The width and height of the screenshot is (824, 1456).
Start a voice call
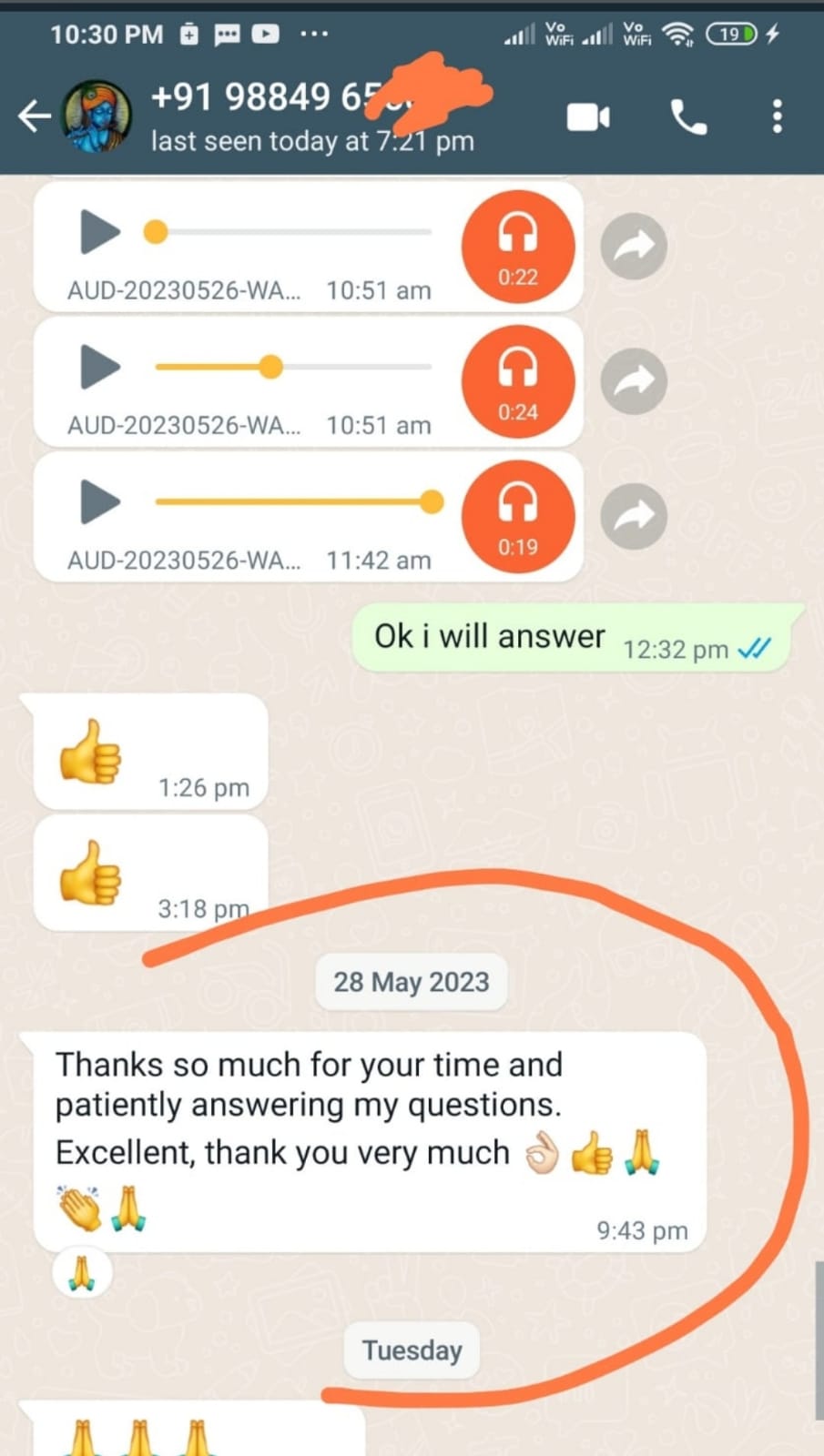click(688, 117)
